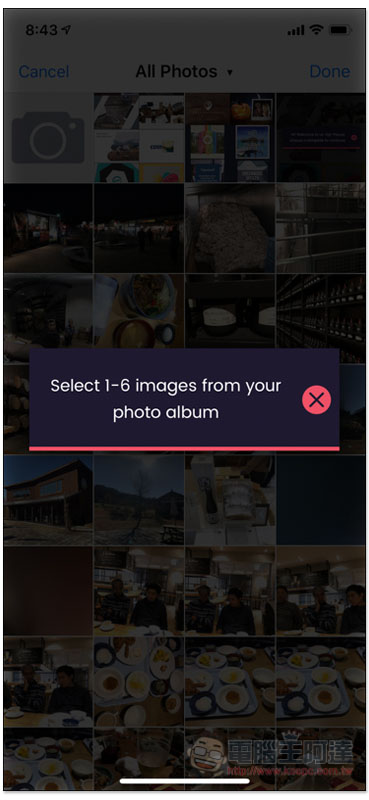Cancel the photo picker
The width and height of the screenshot is (369, 800).
(x=44, y=71)
